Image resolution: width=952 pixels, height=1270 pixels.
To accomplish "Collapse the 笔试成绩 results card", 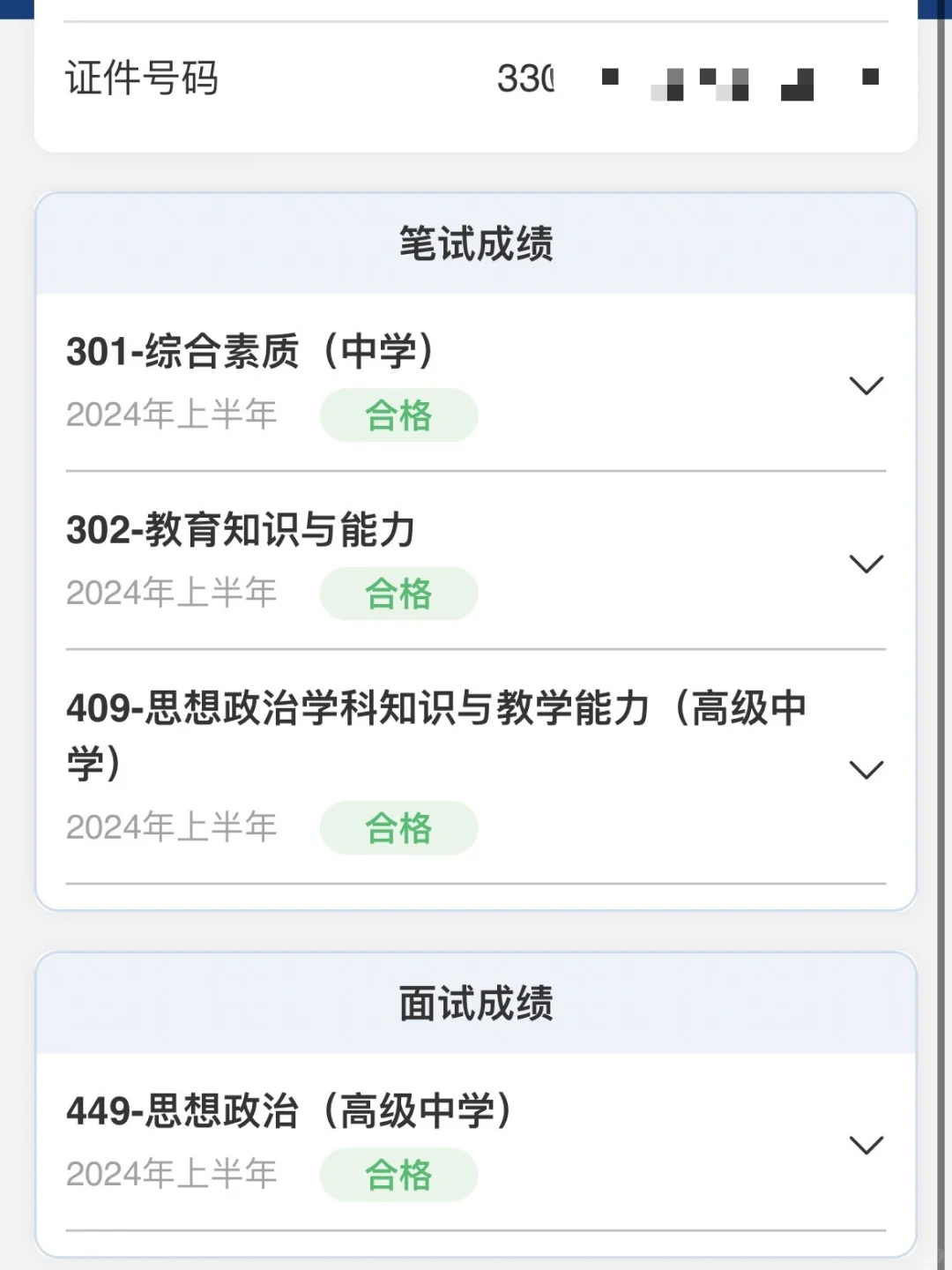I will [x=476, y=244].
